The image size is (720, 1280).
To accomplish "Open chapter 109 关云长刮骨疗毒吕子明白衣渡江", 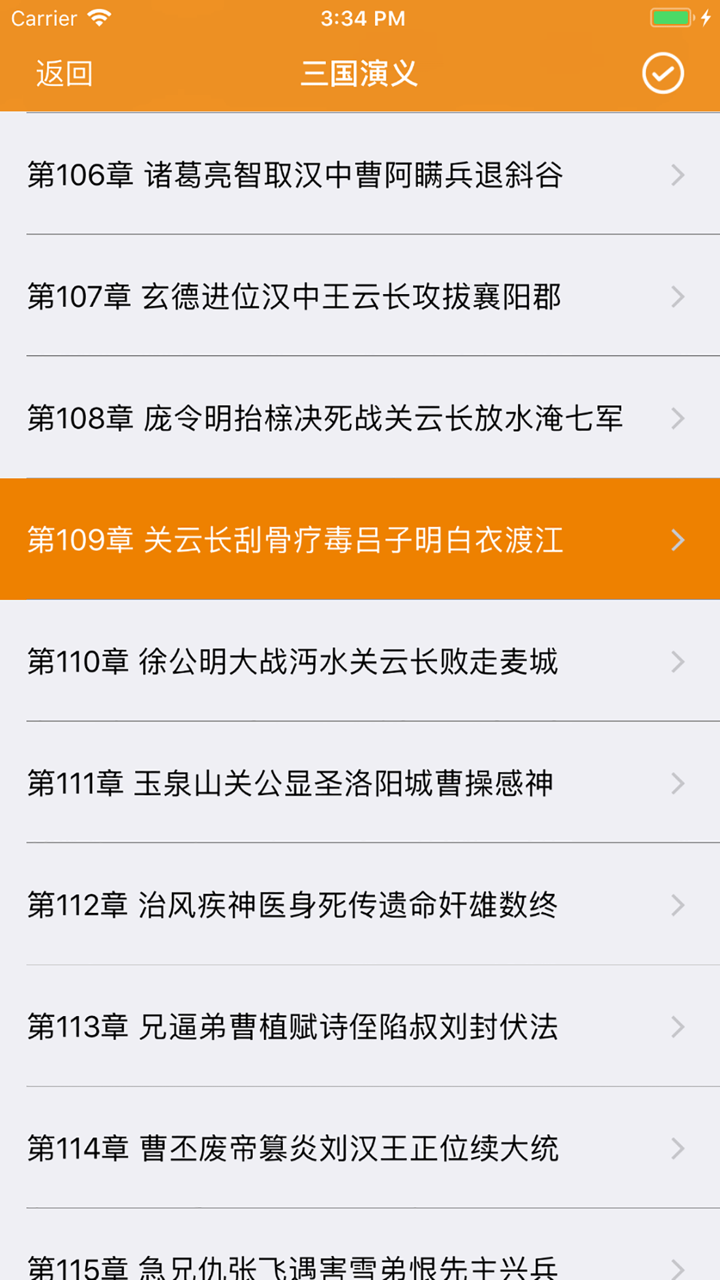I will click(300, 540).
